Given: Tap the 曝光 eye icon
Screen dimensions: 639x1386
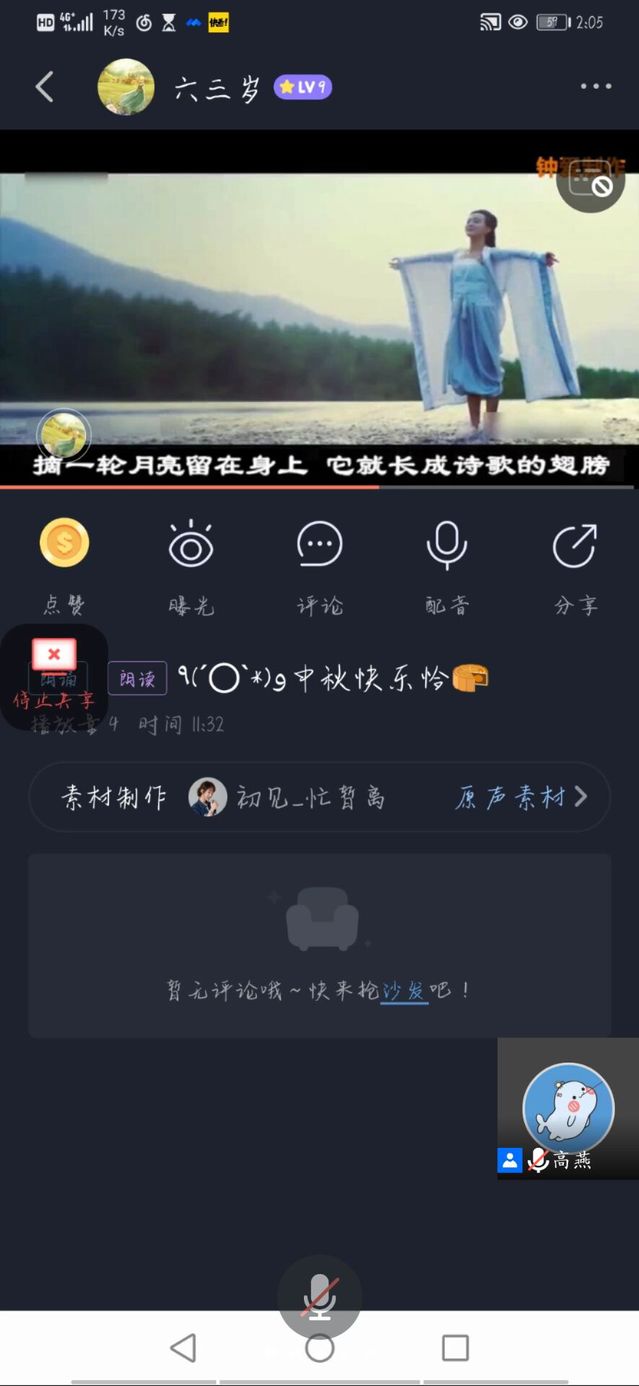Looking at the screenshot, I should (191, 546).
